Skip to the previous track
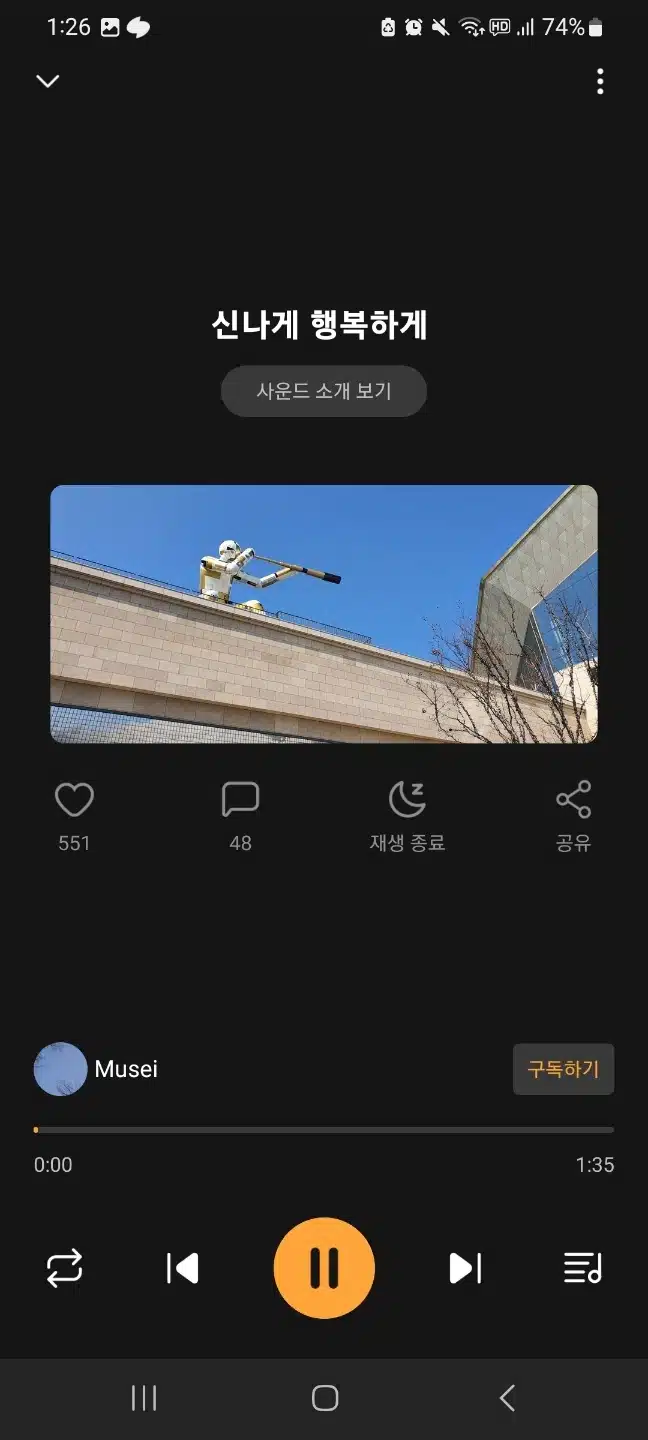 point(182,1268)
